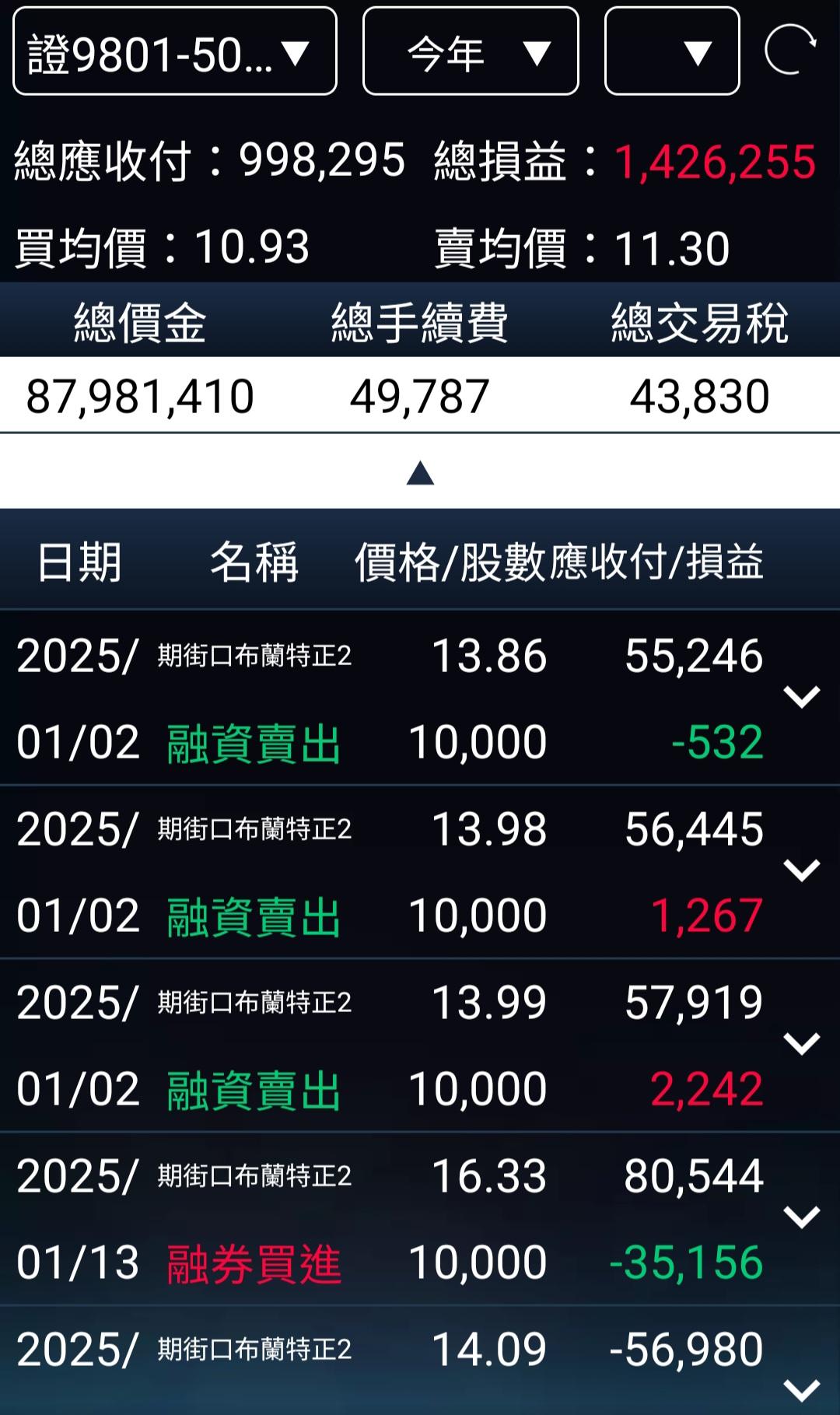The width and height of the screenshot is (840, 1415).
Task: Expand the 13.98 融資賣出 trade details
Action: click(801, 870)
